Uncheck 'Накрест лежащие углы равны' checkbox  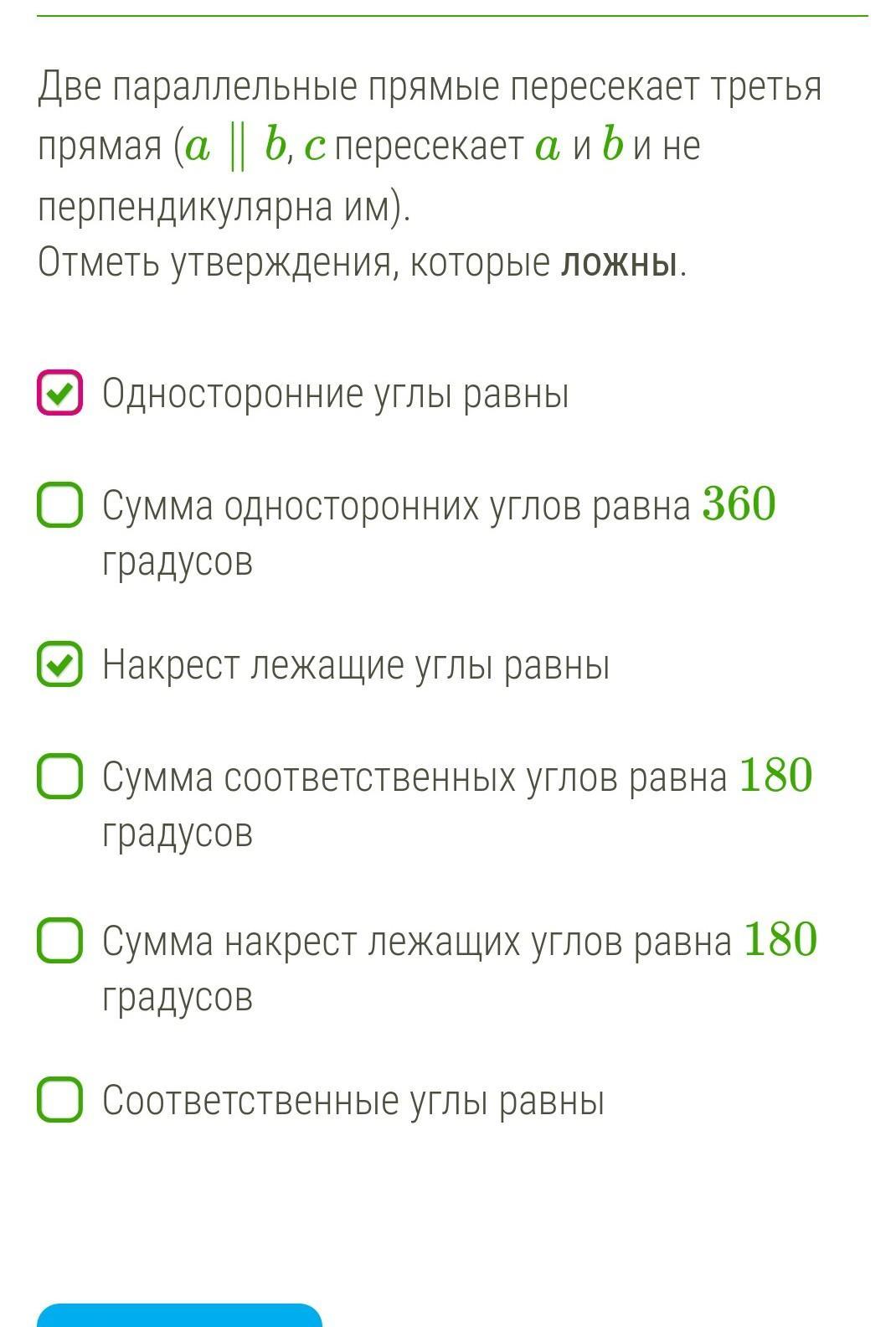click(59, 664)
